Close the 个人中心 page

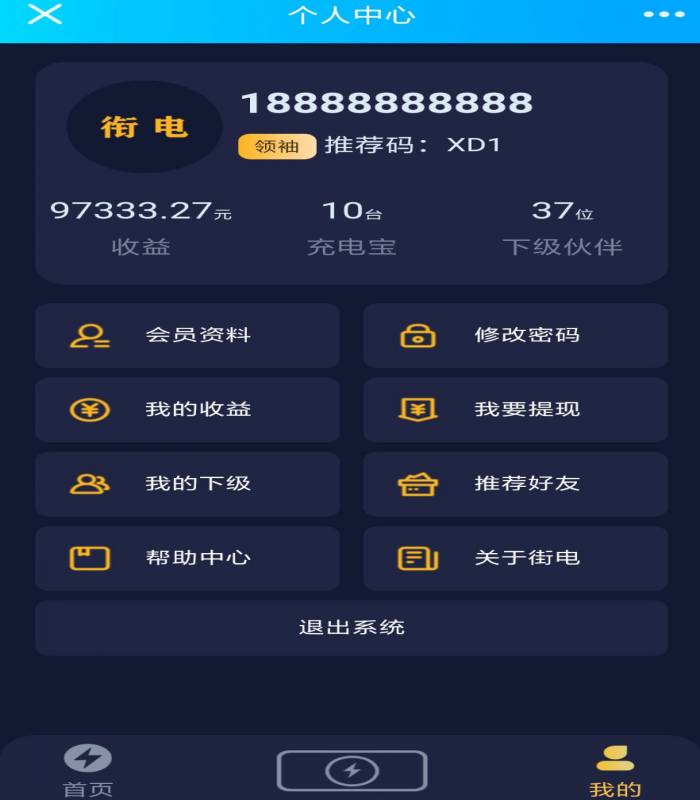(x=44, y=14)
